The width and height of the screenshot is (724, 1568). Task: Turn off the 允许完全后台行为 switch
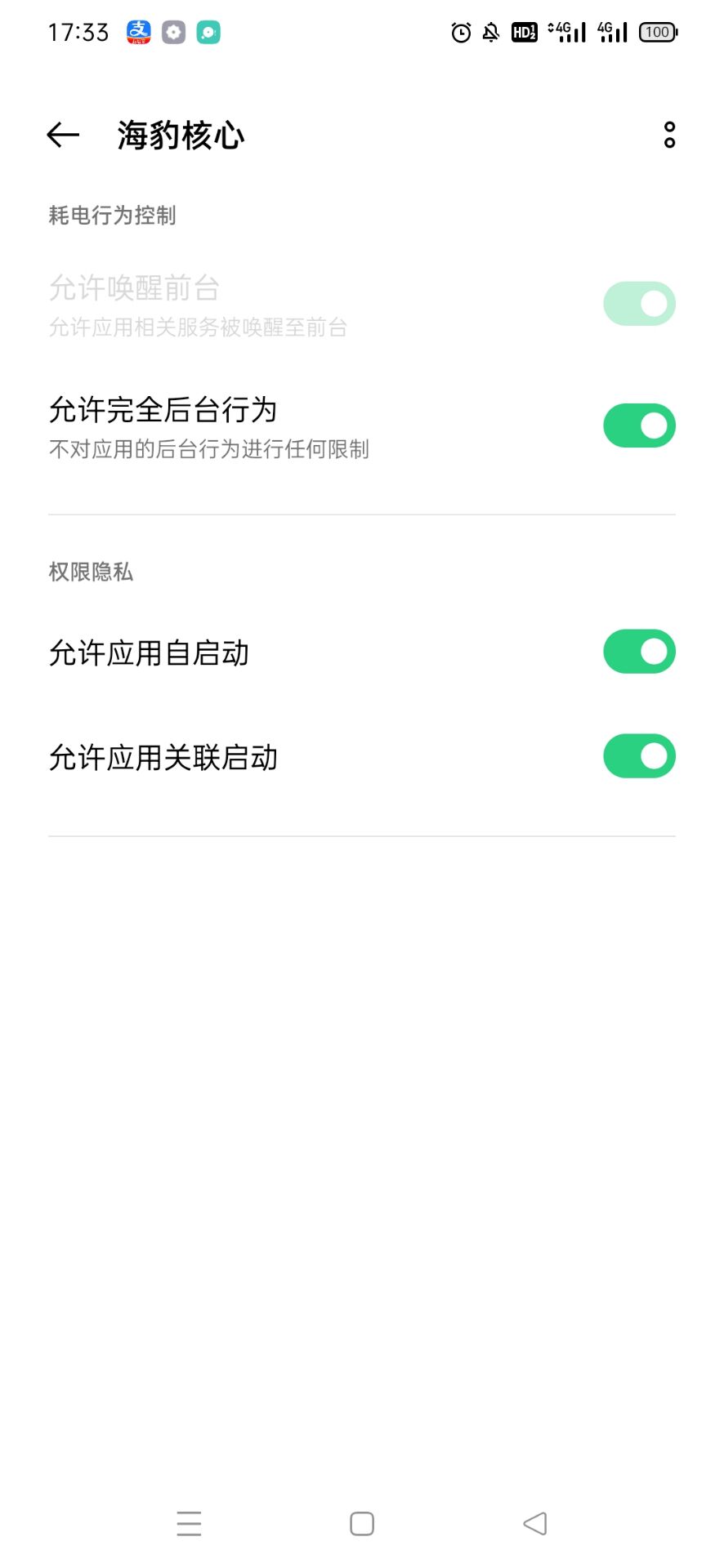pos(638,425)
